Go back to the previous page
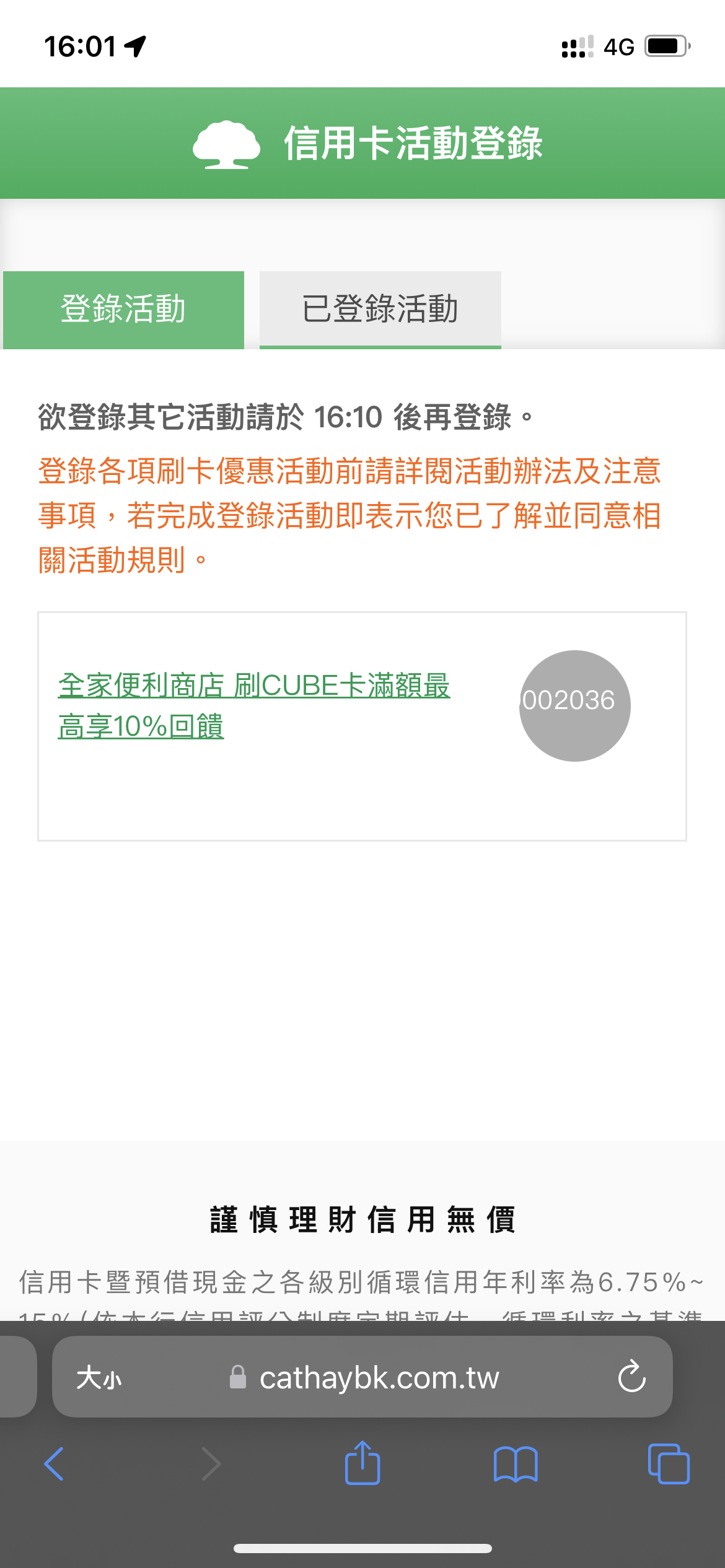The width and height of the screenshot is (725, 1568). click(54, 1464)
